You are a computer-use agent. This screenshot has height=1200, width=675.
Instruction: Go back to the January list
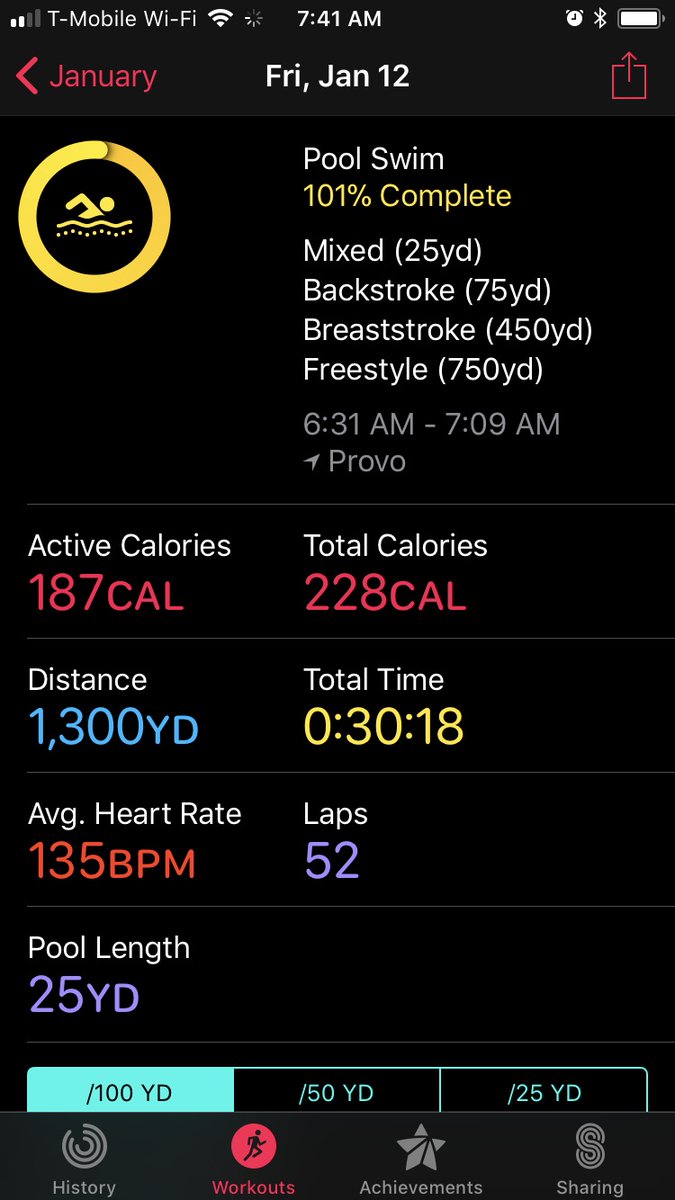[86, 77]
